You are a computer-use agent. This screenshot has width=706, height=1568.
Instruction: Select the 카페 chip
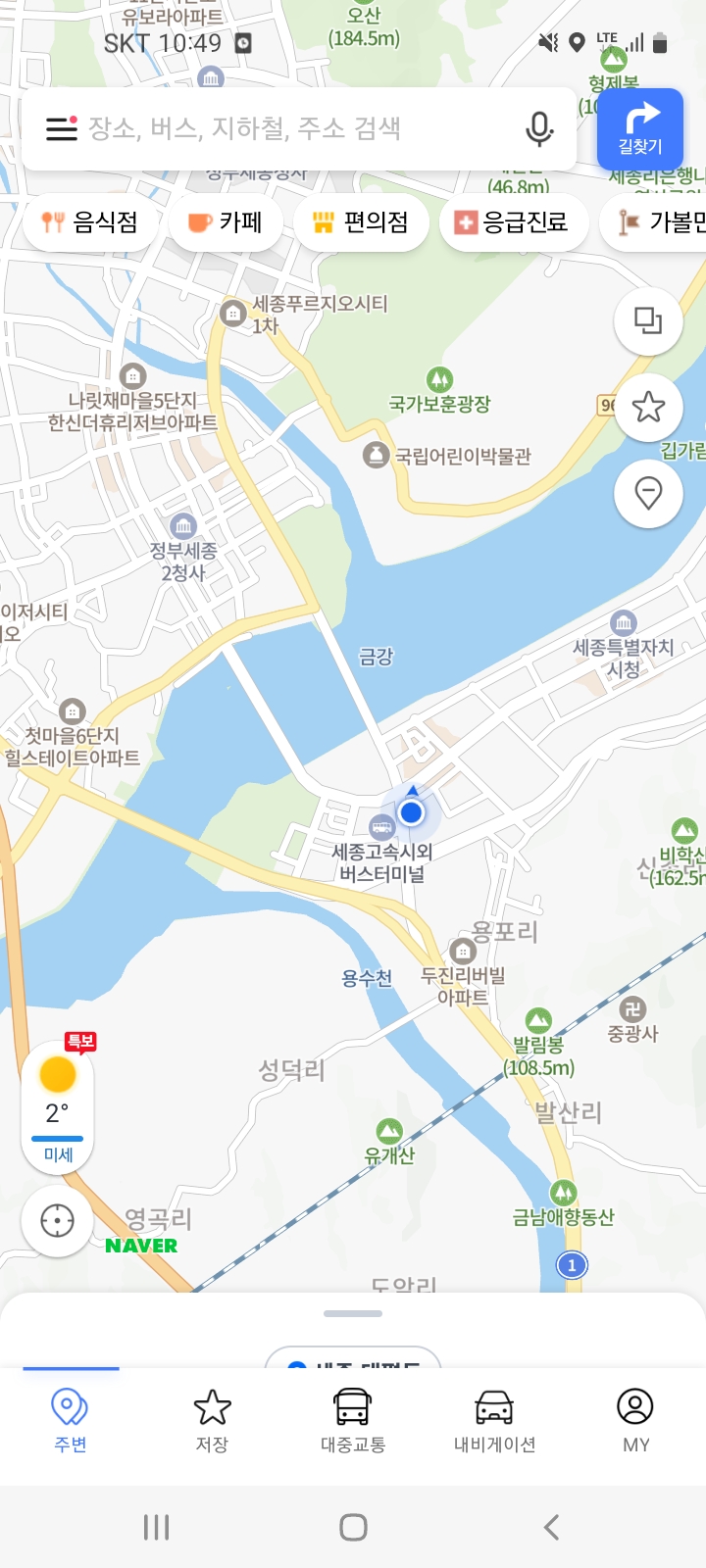pos(226,222)
